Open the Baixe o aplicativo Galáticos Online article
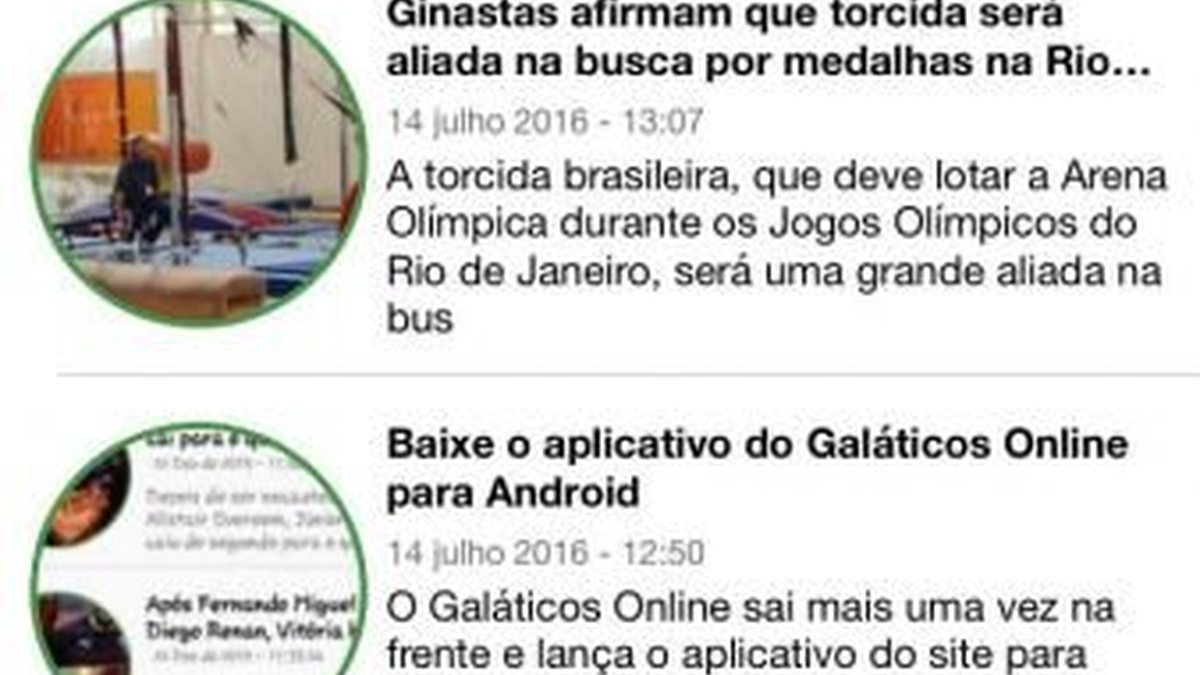 pos(756,468)
